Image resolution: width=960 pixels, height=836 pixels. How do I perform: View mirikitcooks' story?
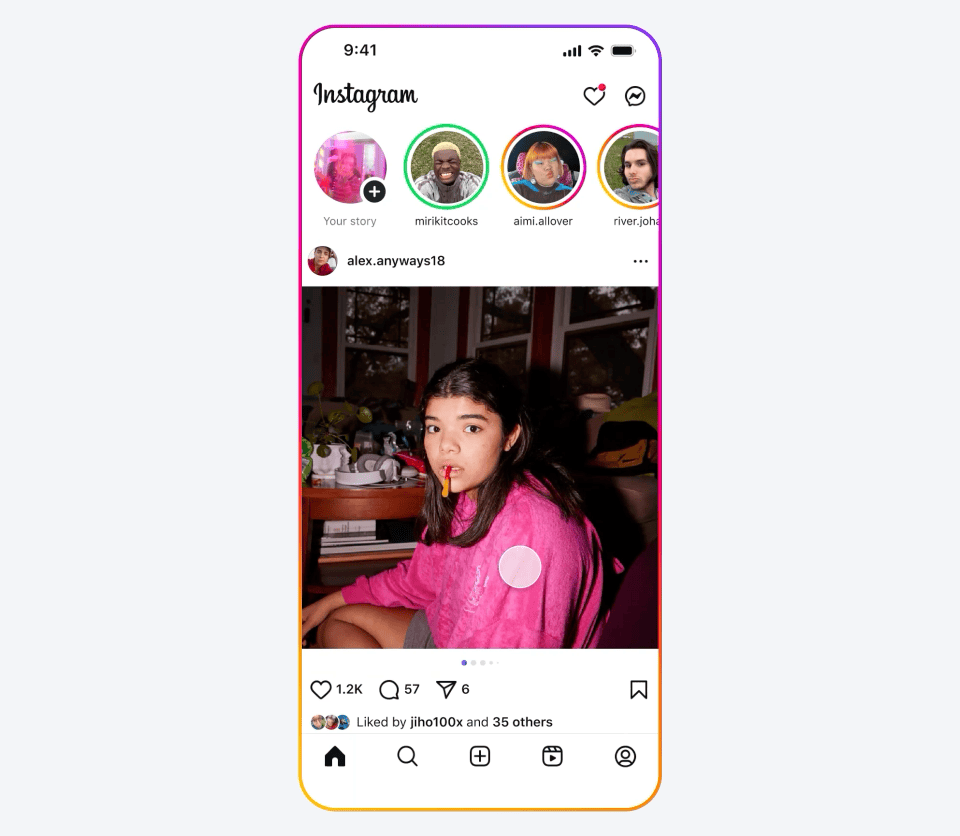[x=446, y=167]
